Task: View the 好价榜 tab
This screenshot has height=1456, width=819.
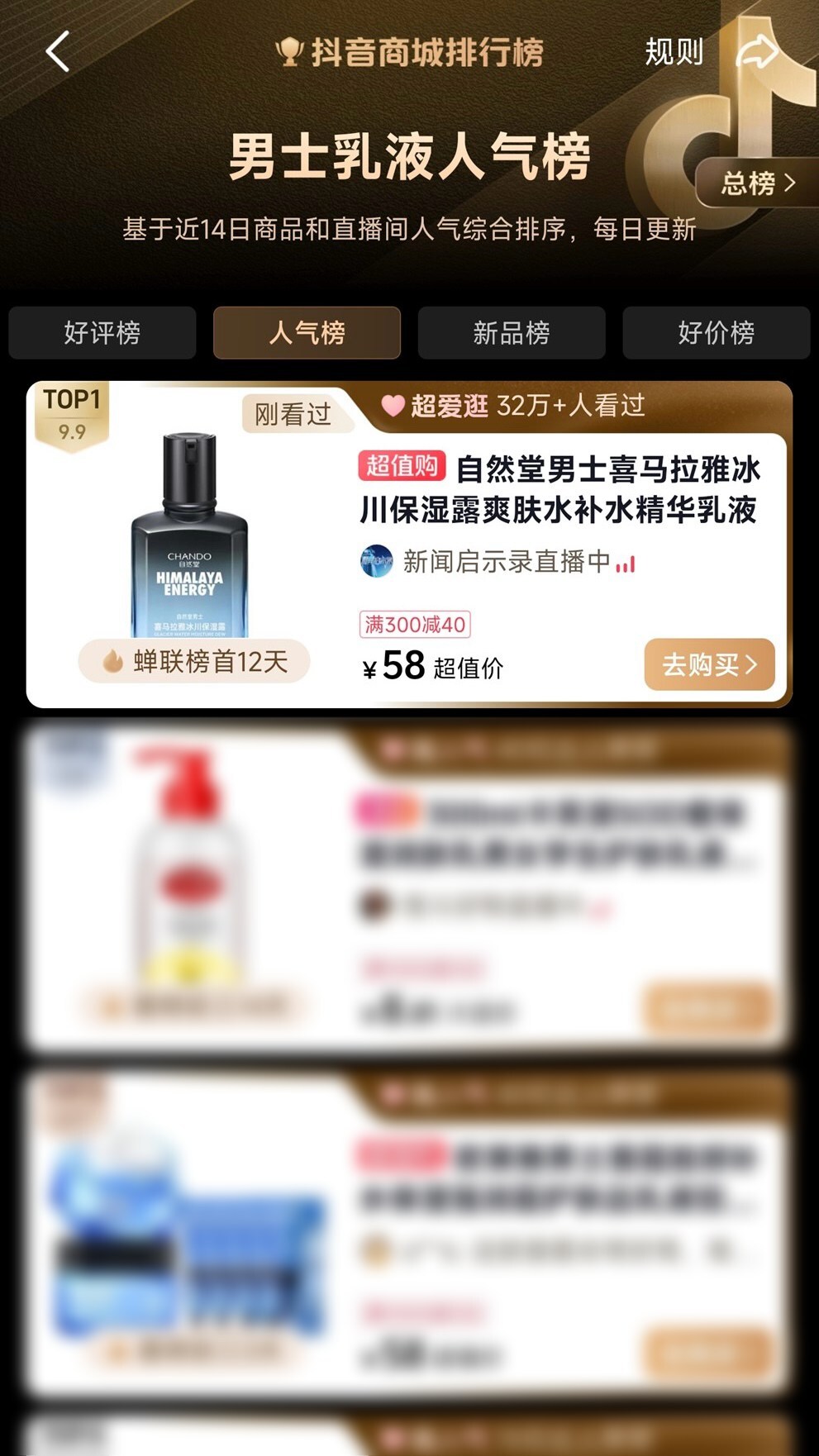Action: pos(716,333)
